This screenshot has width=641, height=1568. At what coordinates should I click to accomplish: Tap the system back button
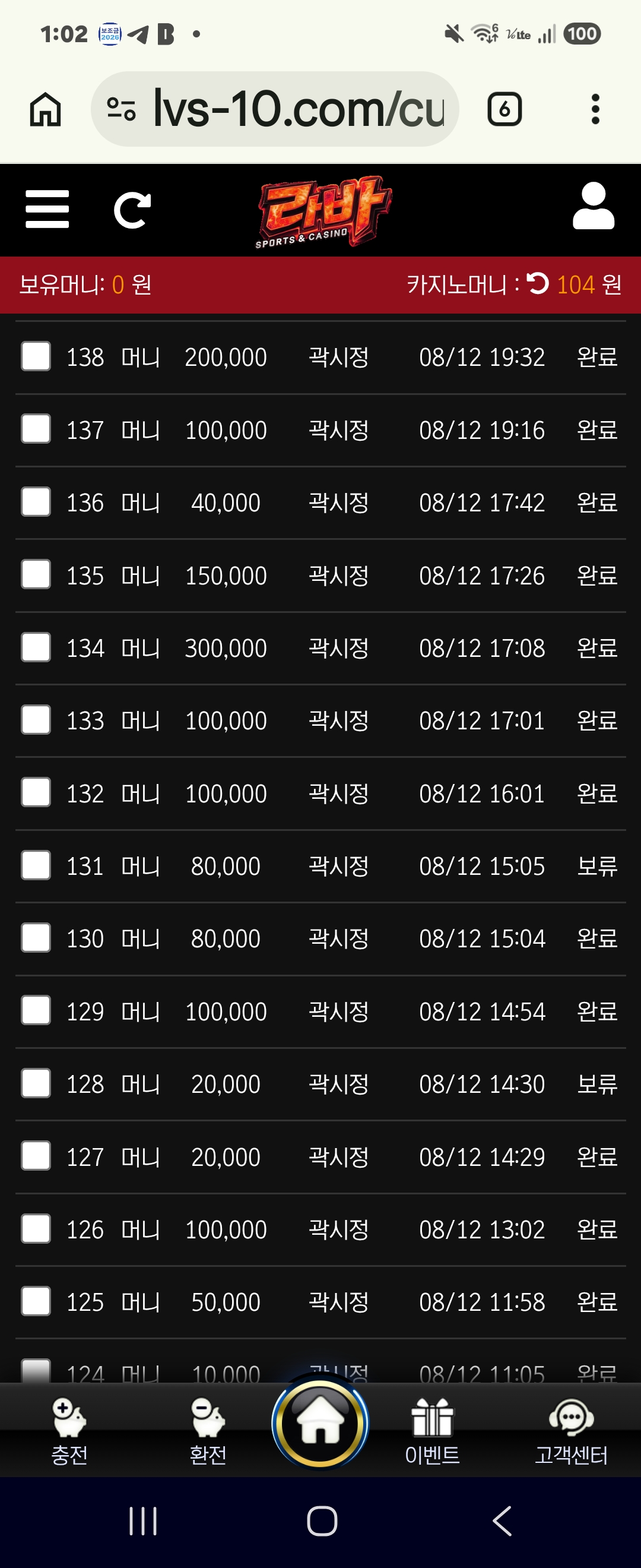(502, 1522)
